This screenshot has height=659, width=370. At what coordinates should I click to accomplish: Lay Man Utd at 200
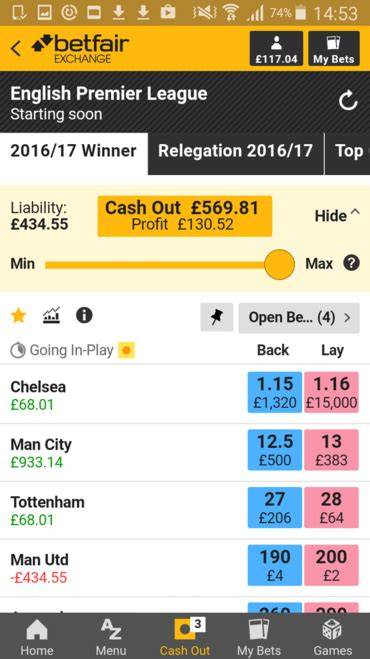pyautogui.click(x=331, y=565)
